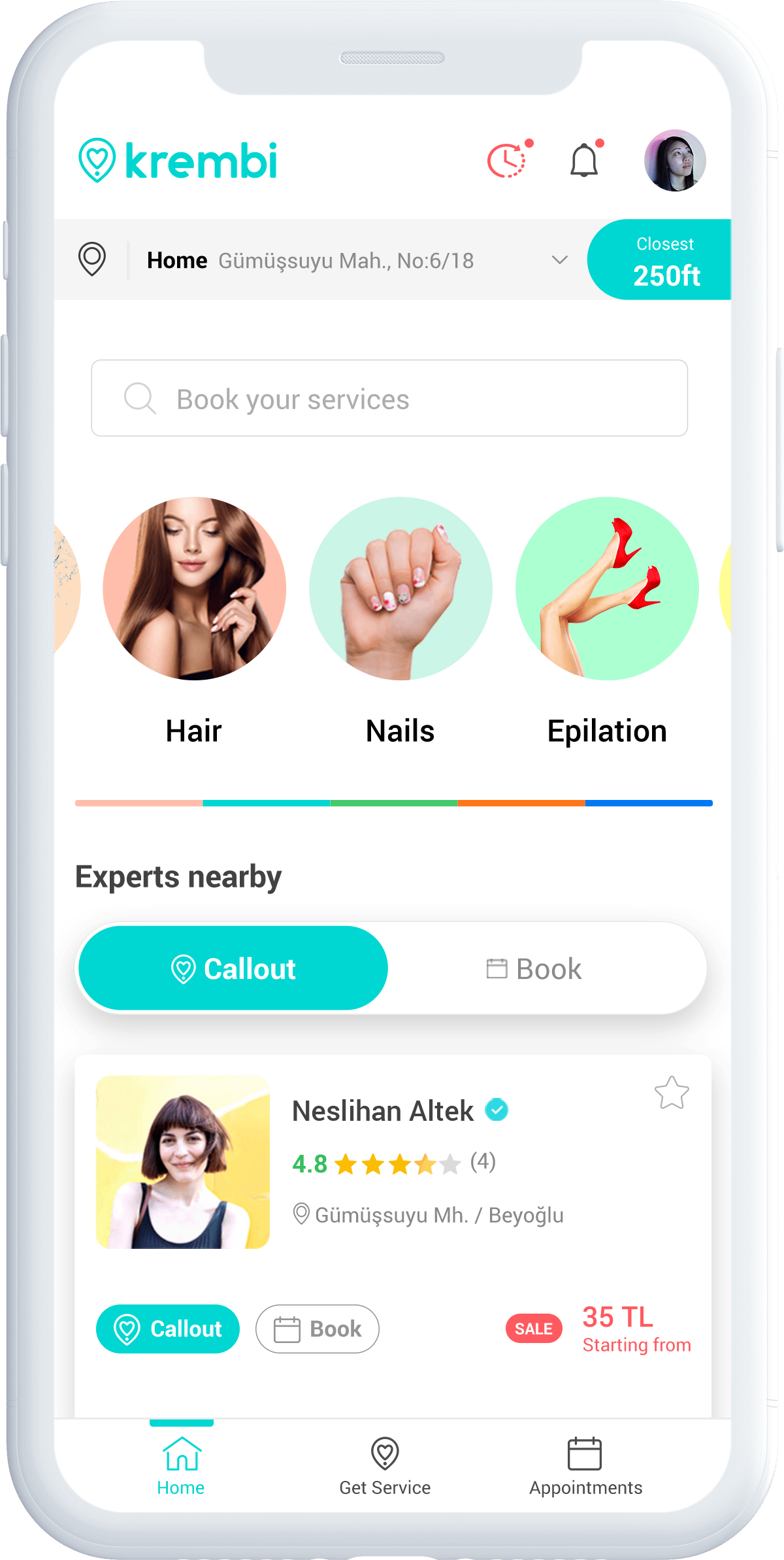
Task: Switch to the Callout segment under Experts nearby
Action: point(233,969)
